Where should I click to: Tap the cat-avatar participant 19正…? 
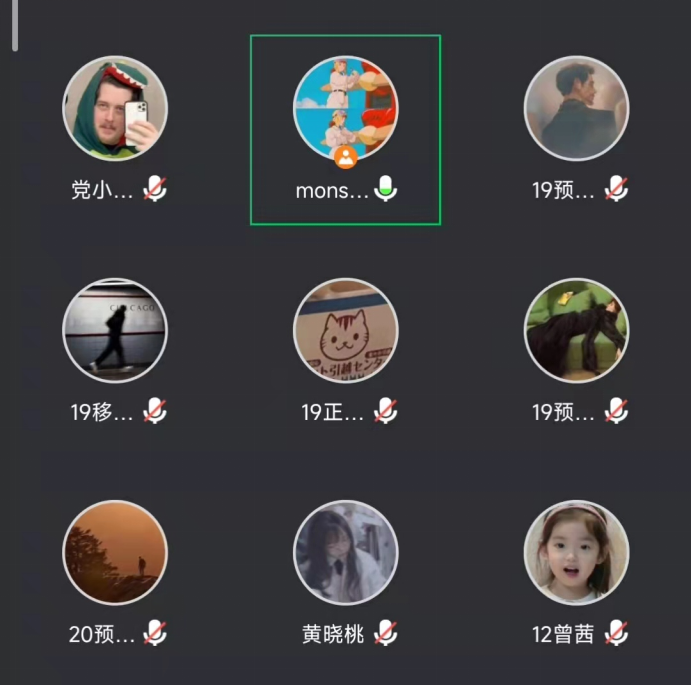click(x=345, y=331)
